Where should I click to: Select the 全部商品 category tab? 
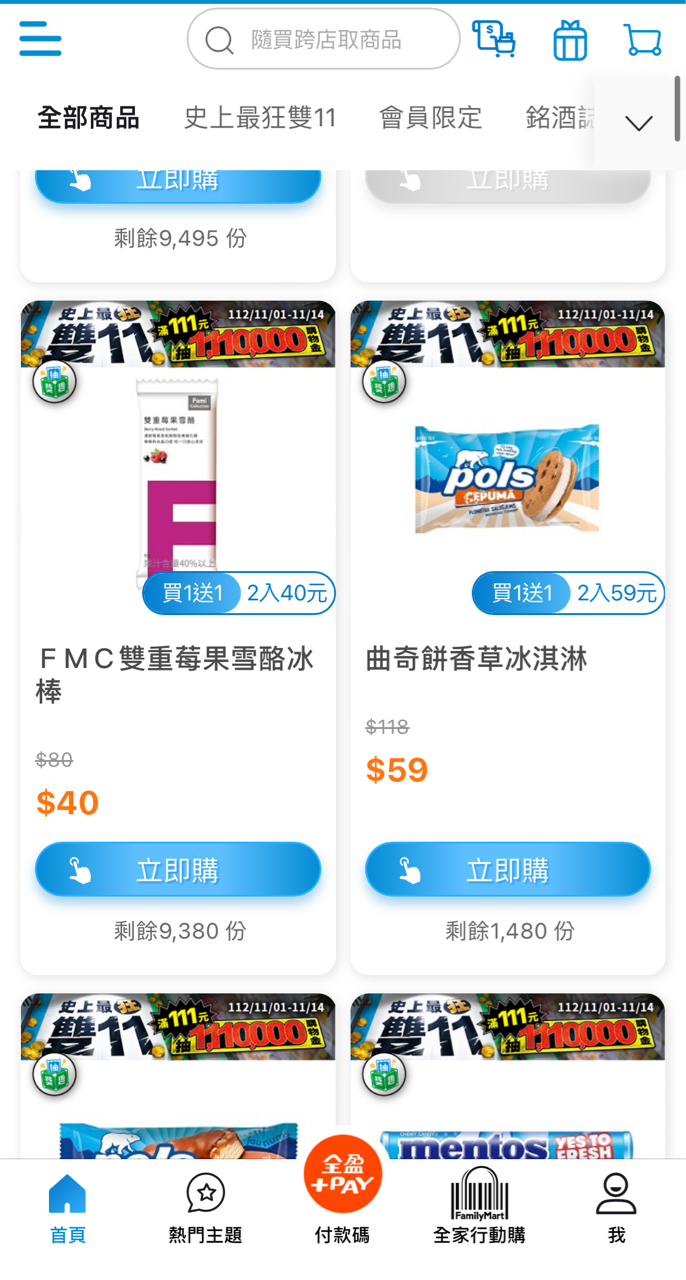coord(88,118)
